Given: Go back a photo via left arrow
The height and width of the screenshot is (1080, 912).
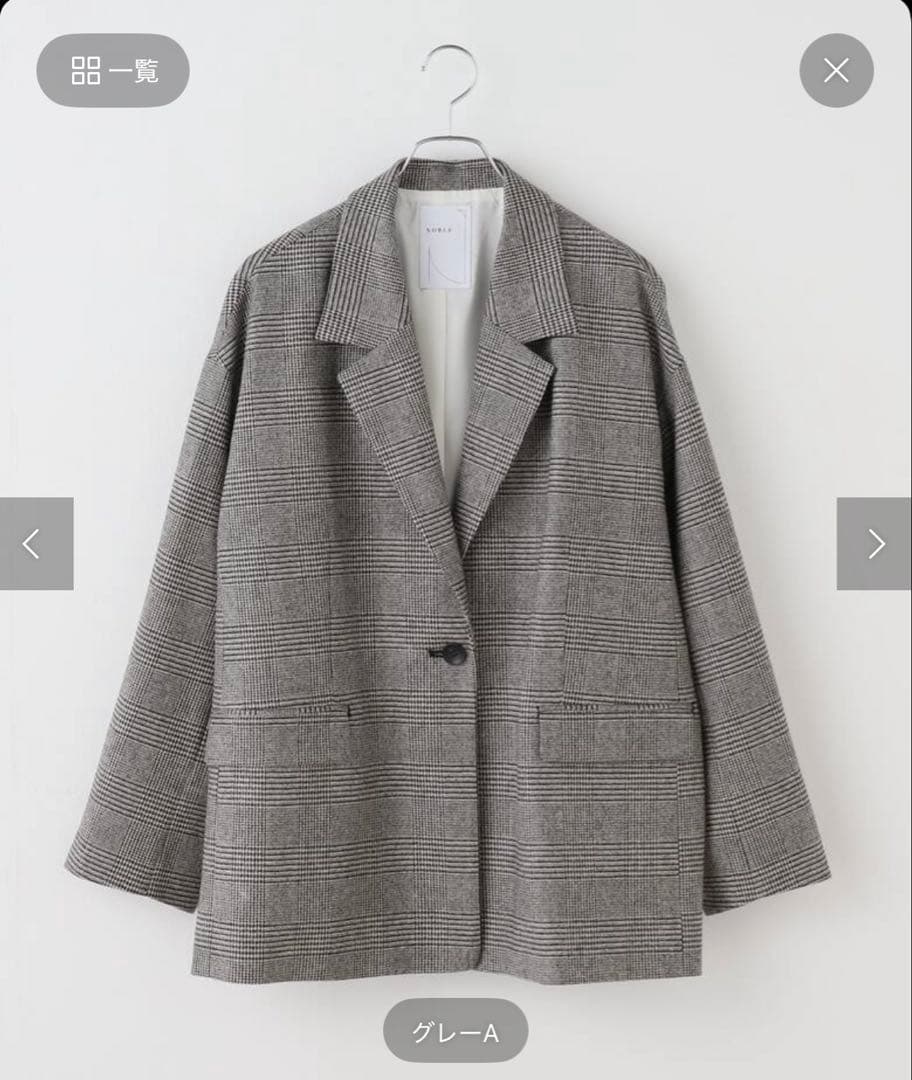Looking at the screenshot, I should coord(29,544).
